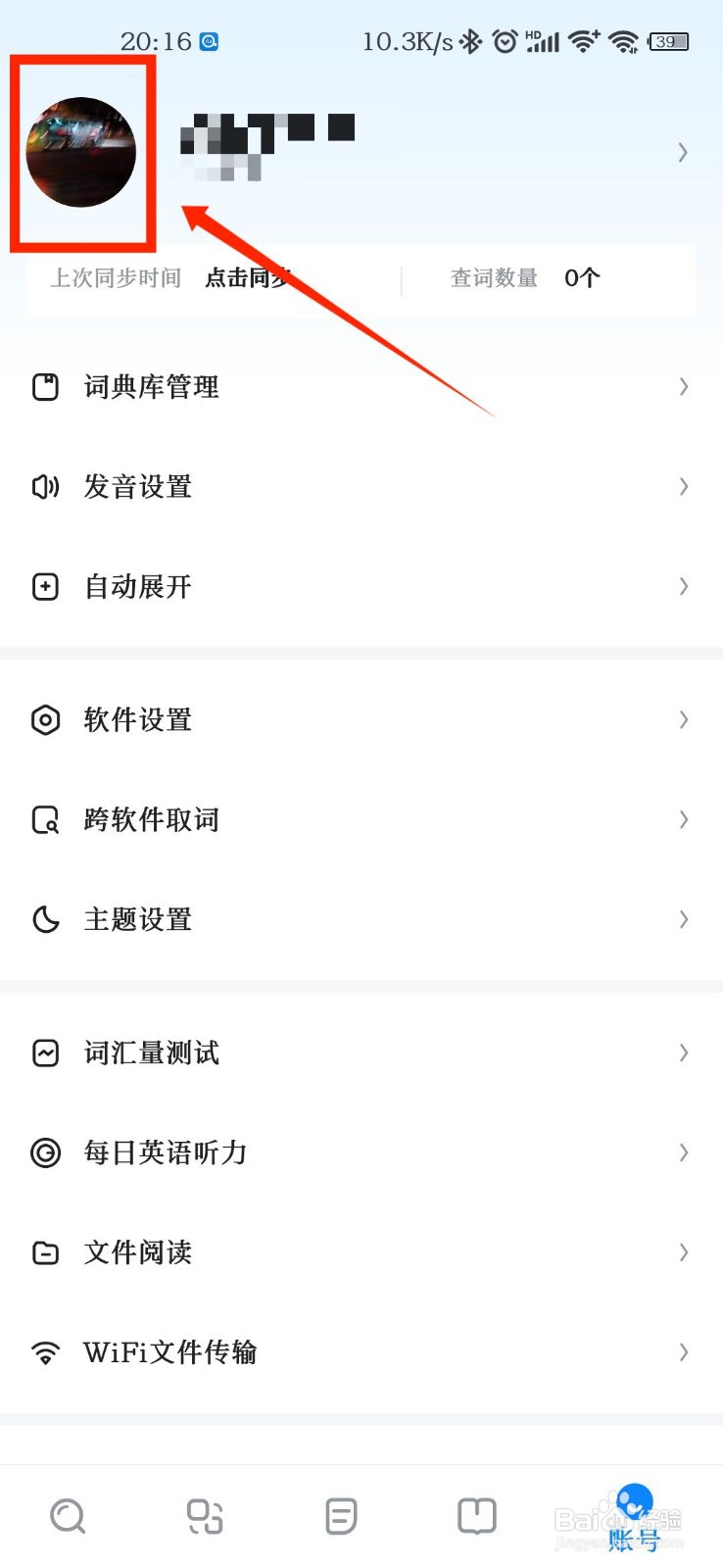Switch to the book tab

tap(477, 1516)
